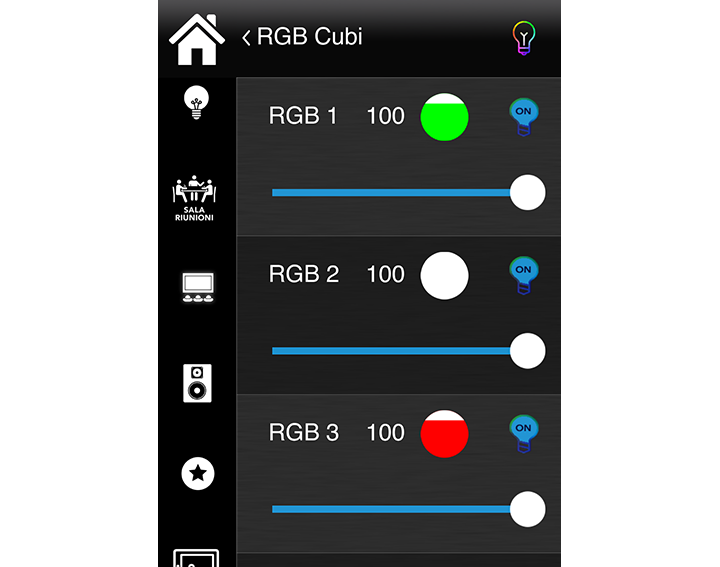Select the Sala Riunioni room
The image size is (720, 567).
(x=196, y=198)
